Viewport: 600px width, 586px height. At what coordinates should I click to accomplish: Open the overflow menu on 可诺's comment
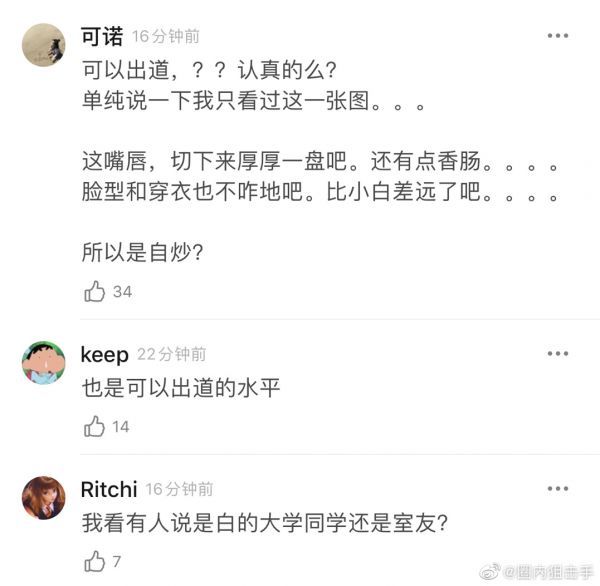click(x=558, y=36)
